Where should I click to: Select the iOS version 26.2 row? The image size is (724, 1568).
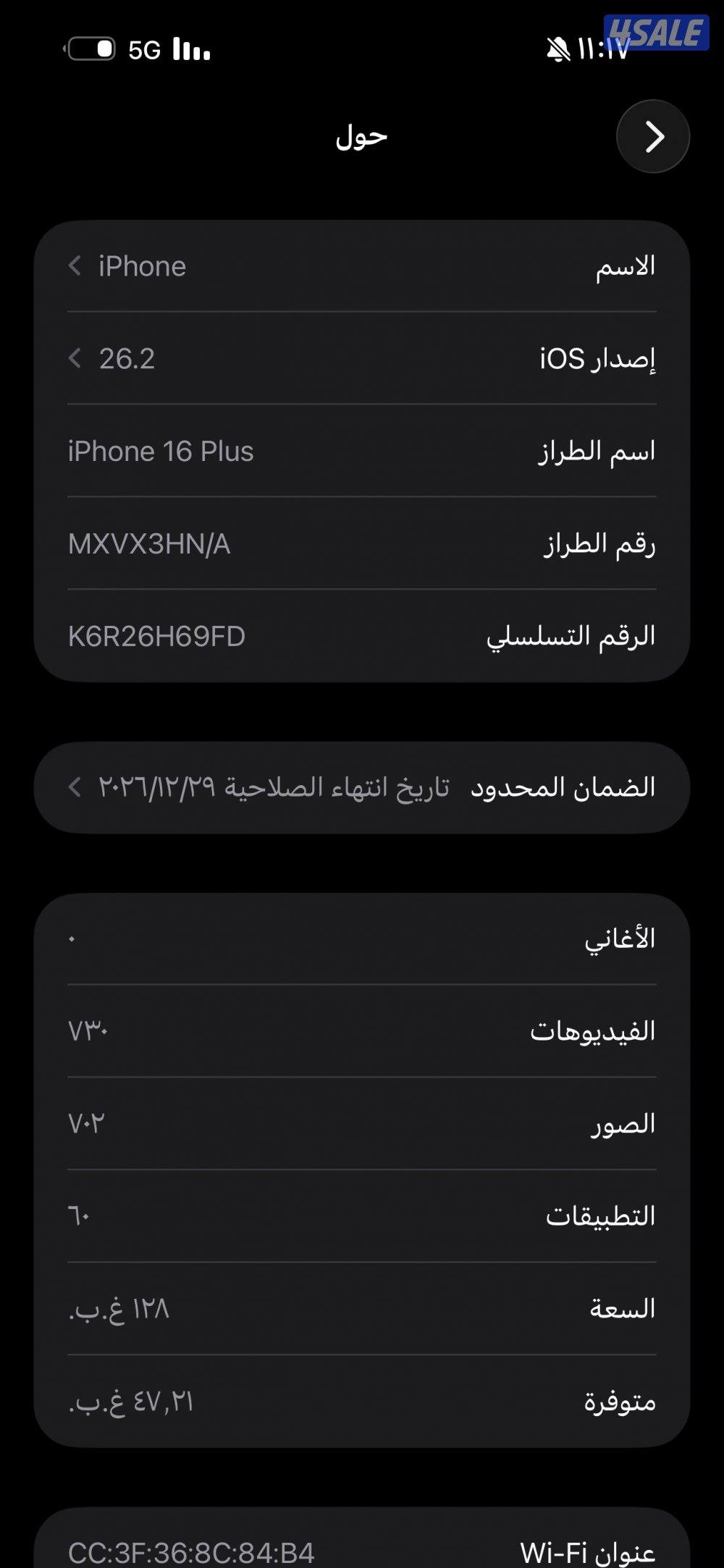coord(362,360)
